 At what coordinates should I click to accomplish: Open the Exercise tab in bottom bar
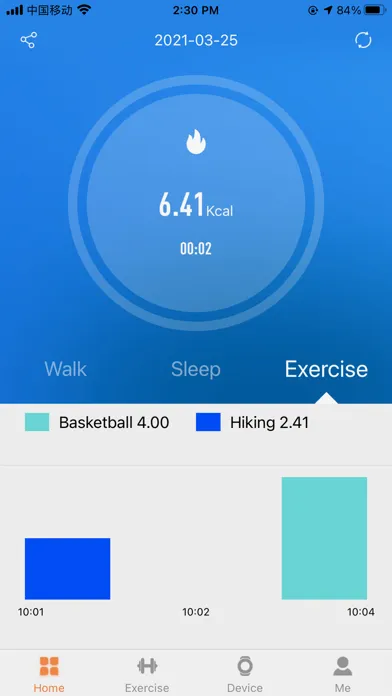tap(147, 675)
